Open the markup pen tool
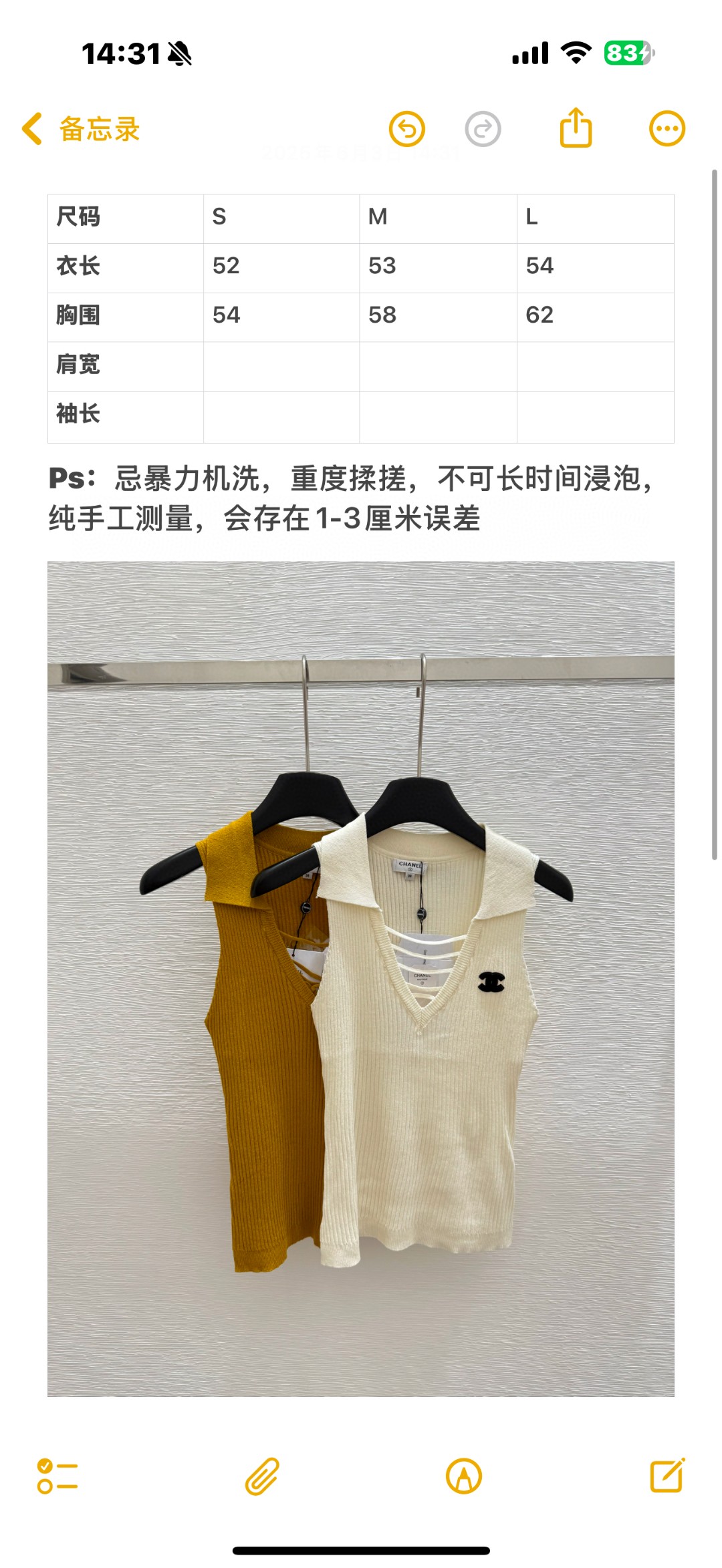 (x=464, y=1476)
